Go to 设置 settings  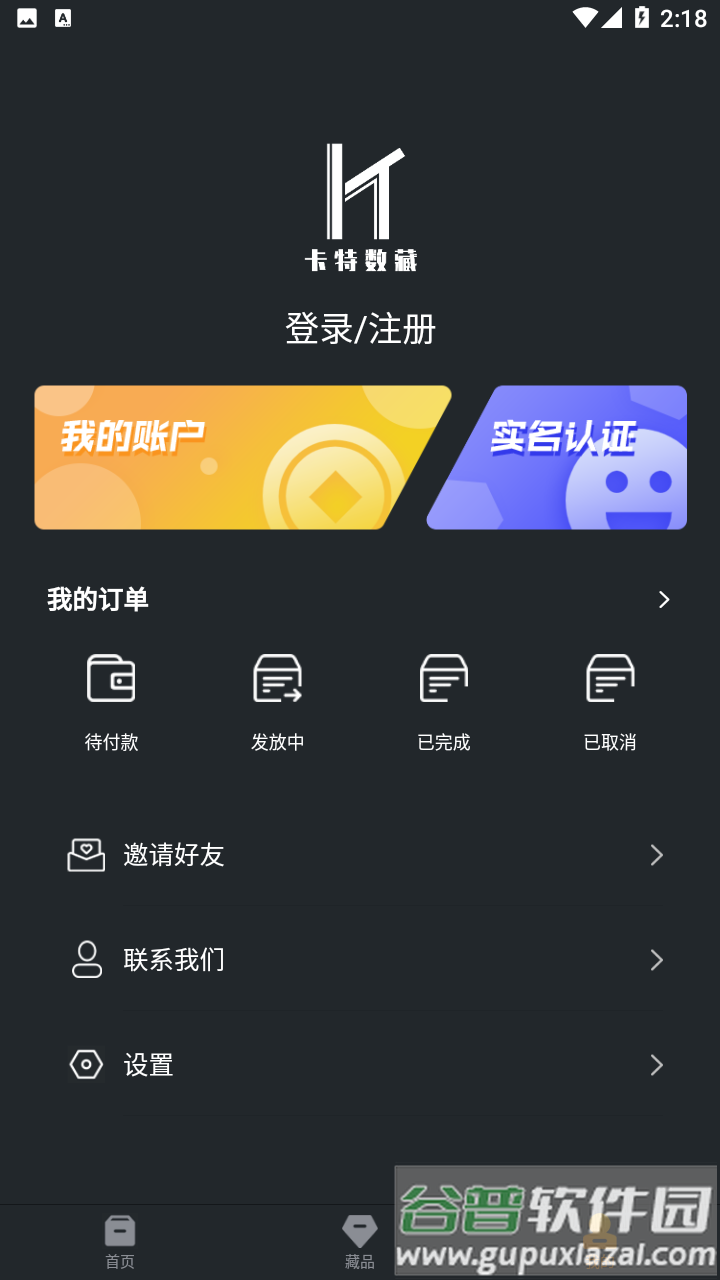click(360, 1065)
